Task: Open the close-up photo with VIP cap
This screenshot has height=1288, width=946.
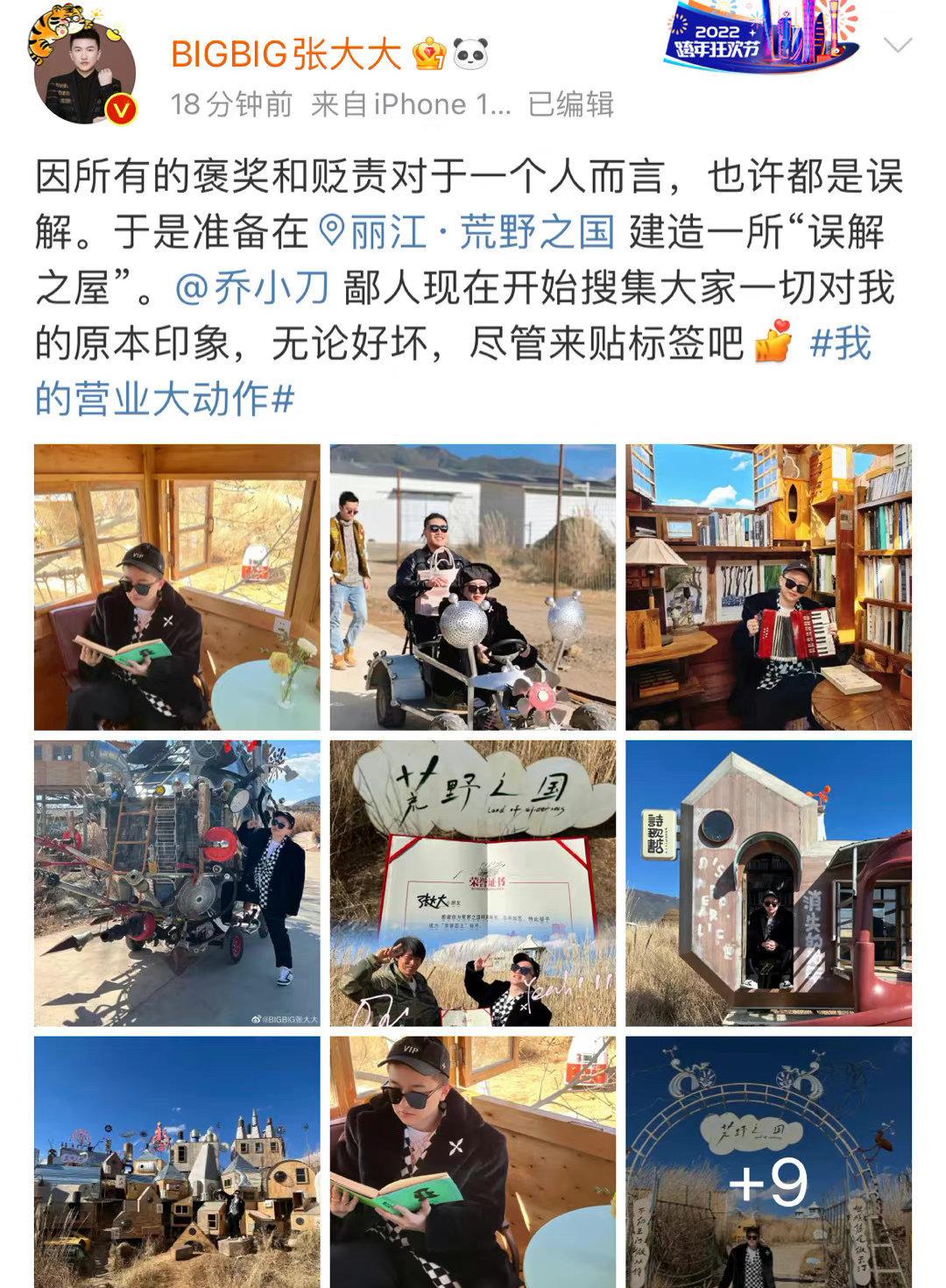Action: (473, 1161)
